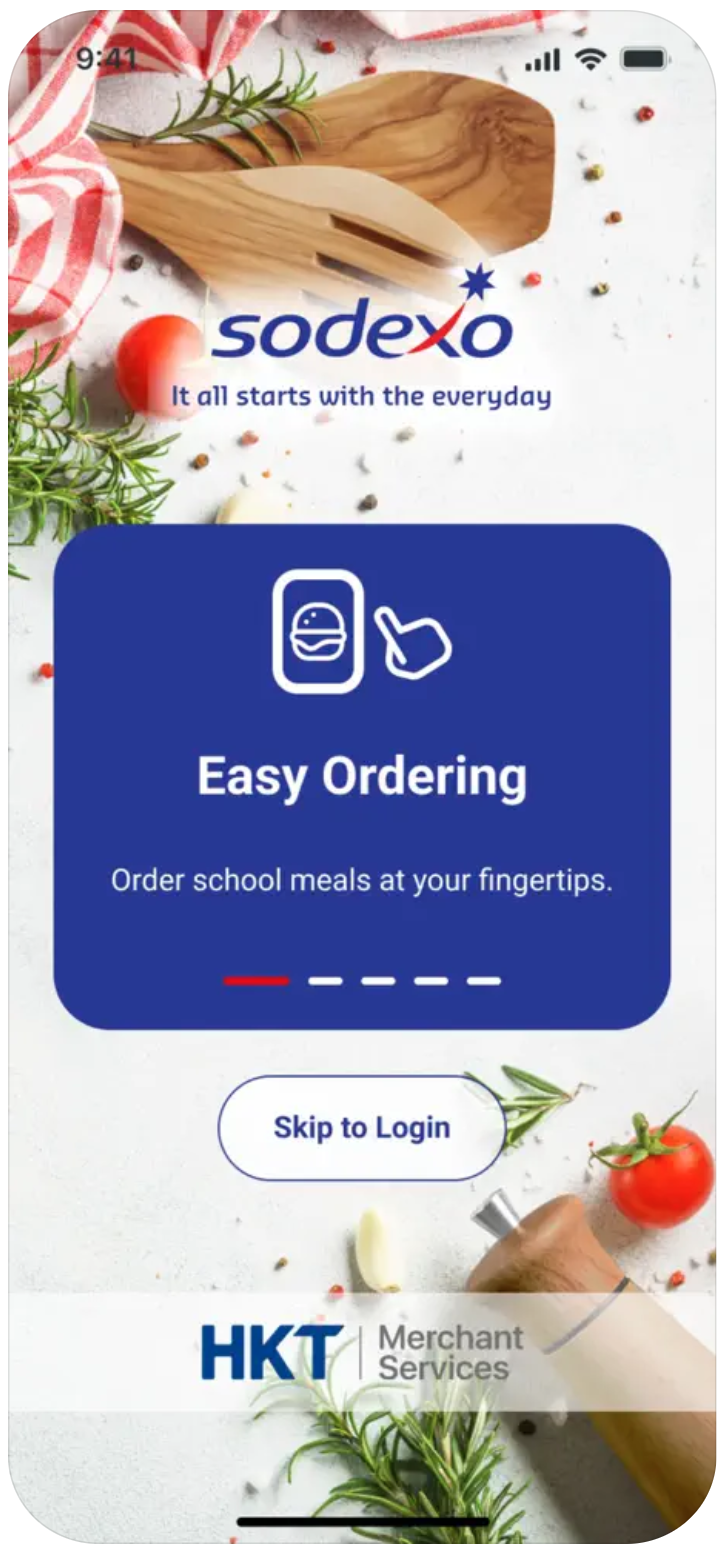The height and width of the screenshot is (1550, 726).
Task: Select the second page indicator dash
Action: pos(325,981)
